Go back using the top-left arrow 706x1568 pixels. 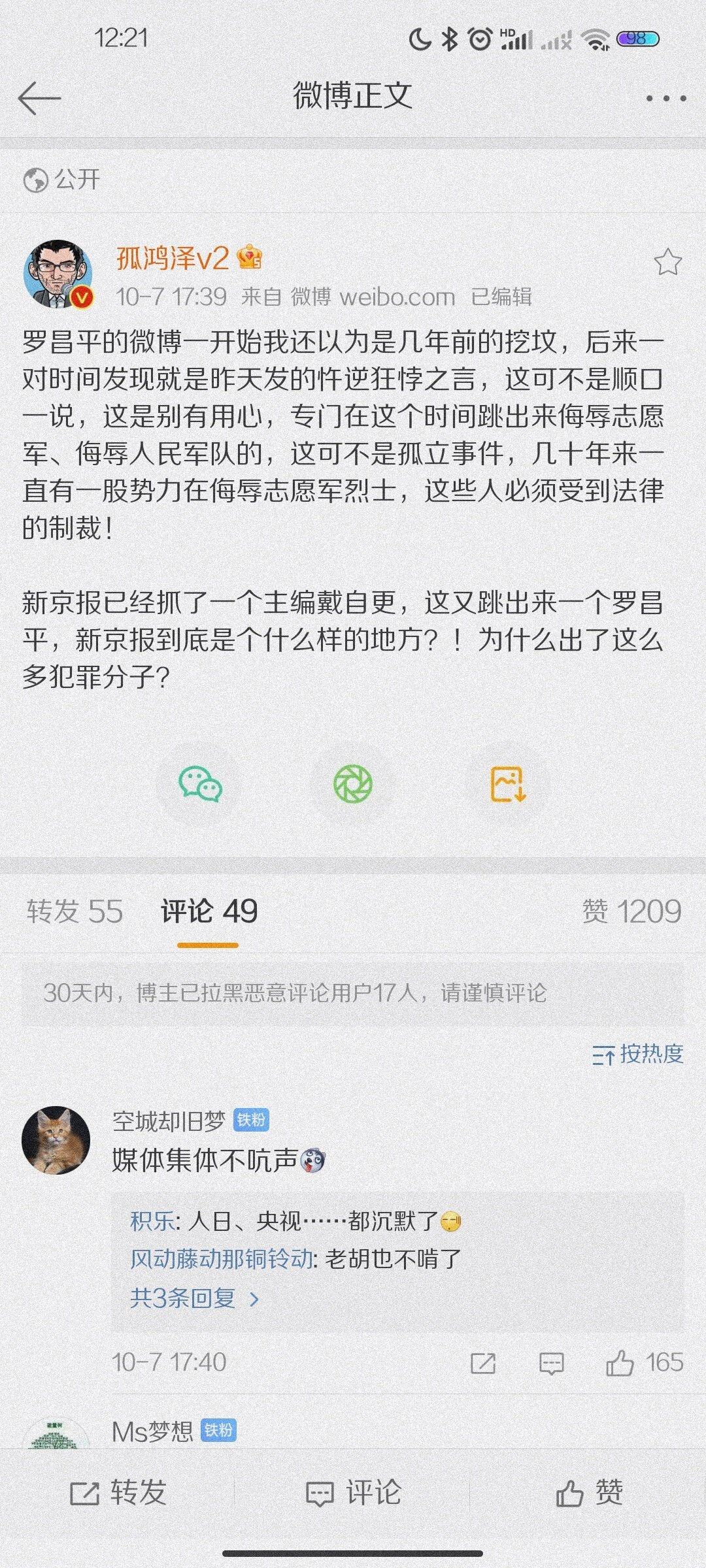pyautogui.click(x=39, y=98)
